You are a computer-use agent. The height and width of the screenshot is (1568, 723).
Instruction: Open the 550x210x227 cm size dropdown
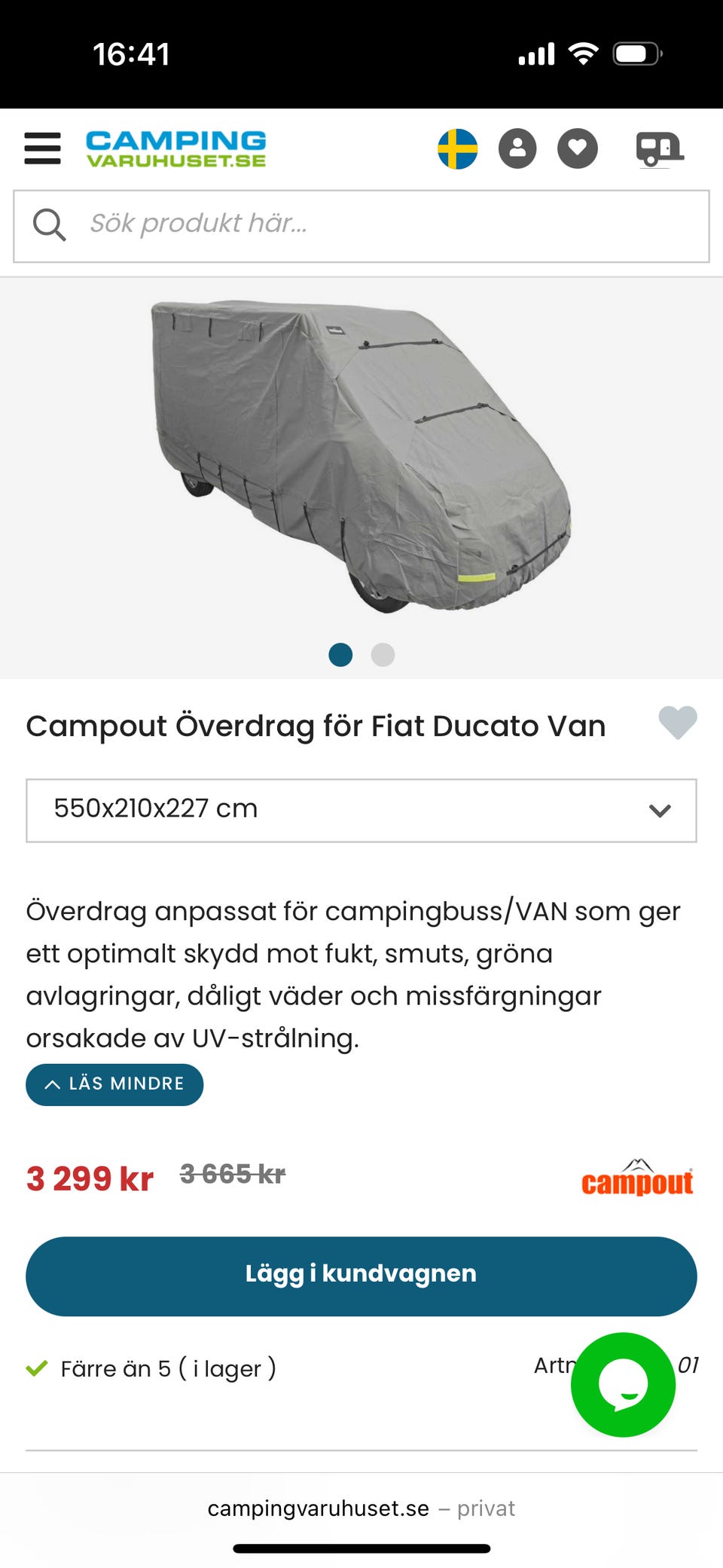[x=361, y=810]
